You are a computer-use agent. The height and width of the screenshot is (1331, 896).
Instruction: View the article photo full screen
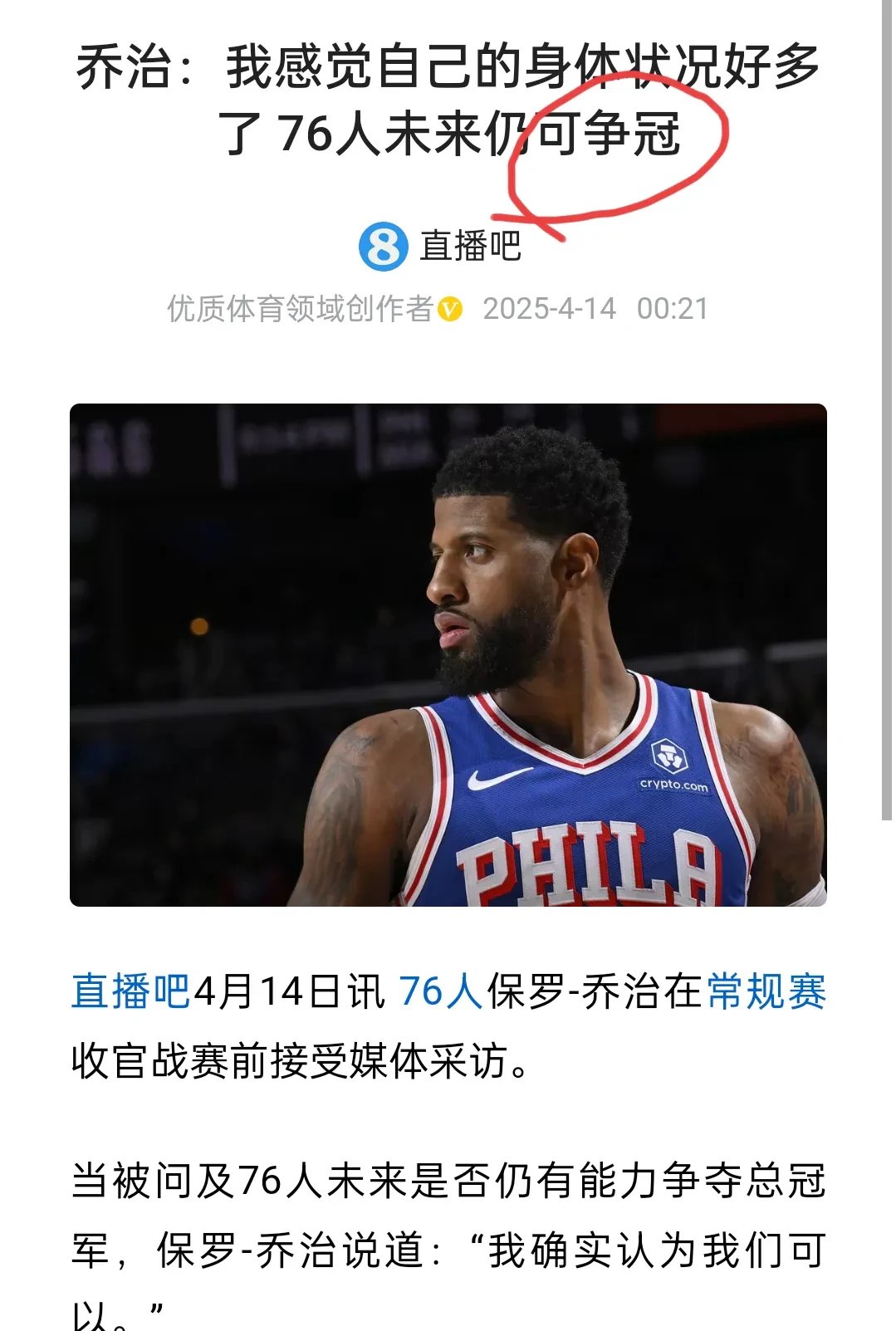pos(448,655)
